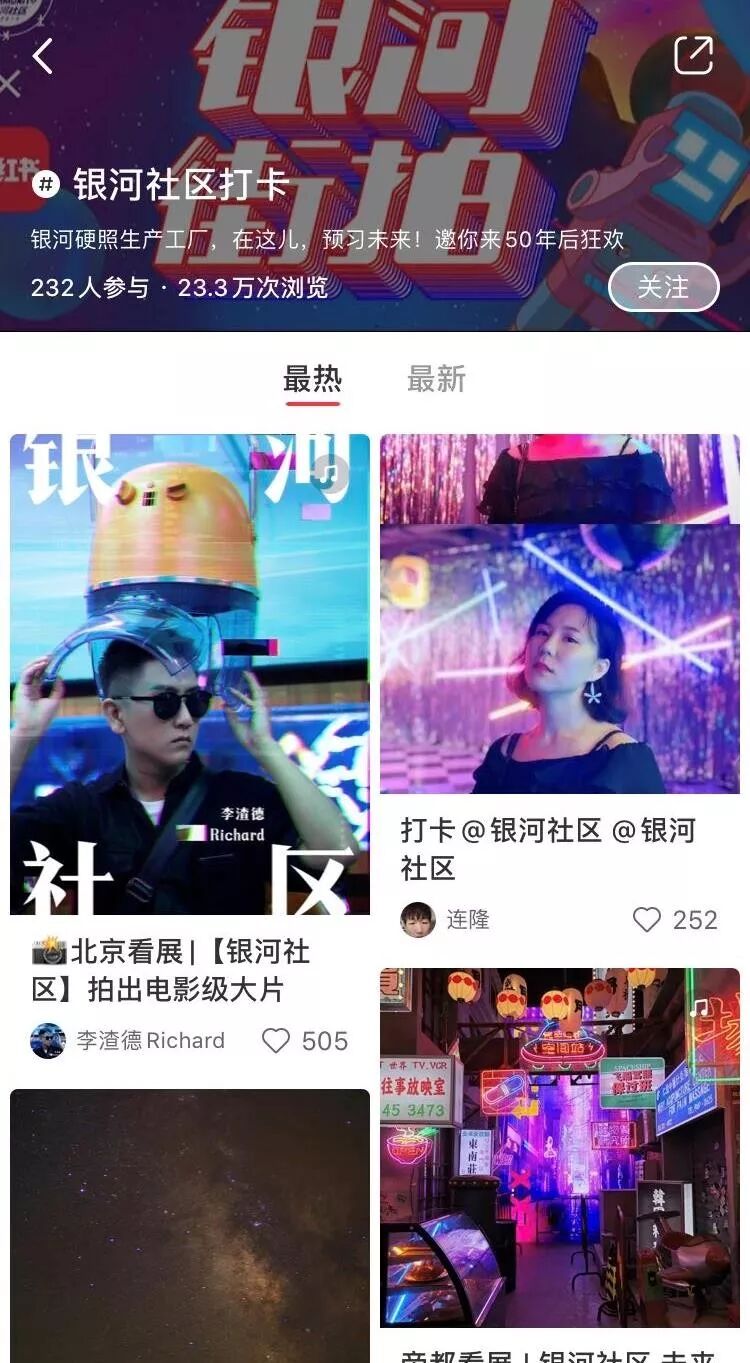Go back using the top-left arrow
Screen dimensions: 750x1363
point(42,56)
